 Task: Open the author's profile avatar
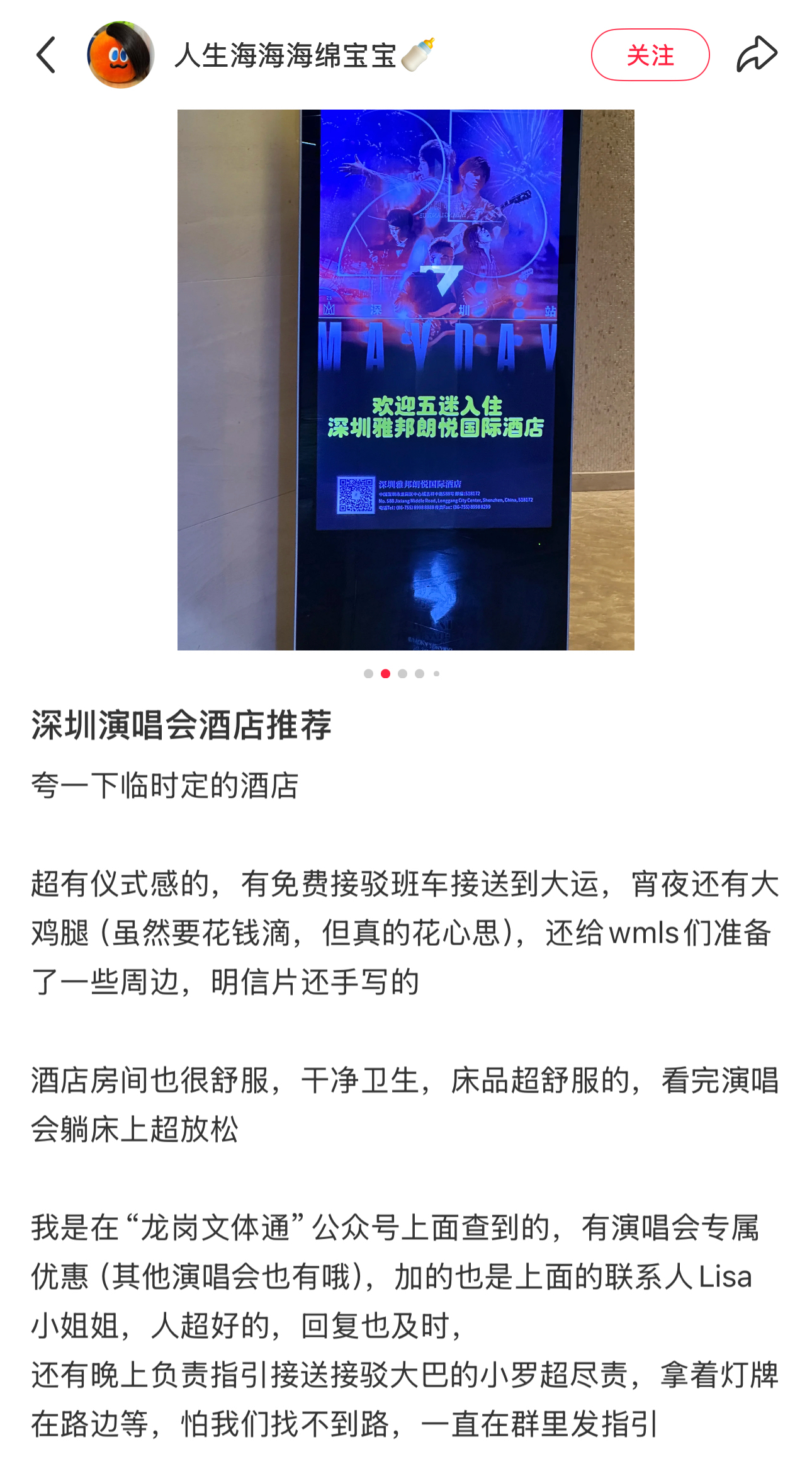(121, 55)
